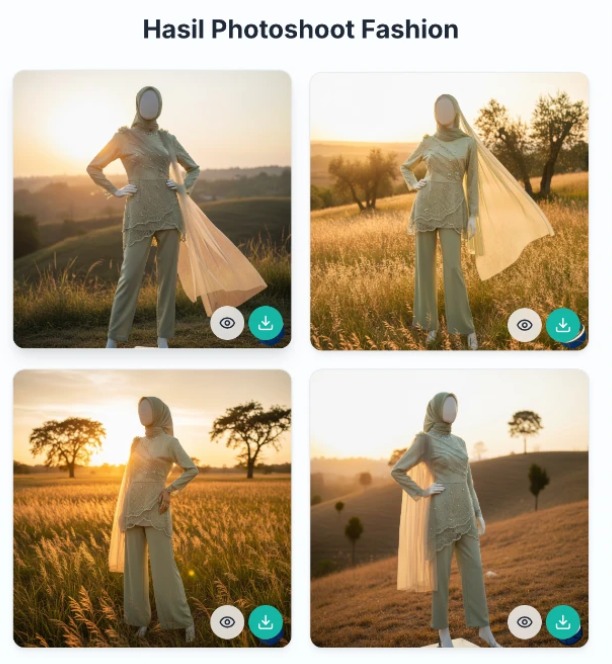Download the bottom-left two-trees field photo
This screenshot has width=612, height=664.
tap(265, 622)
